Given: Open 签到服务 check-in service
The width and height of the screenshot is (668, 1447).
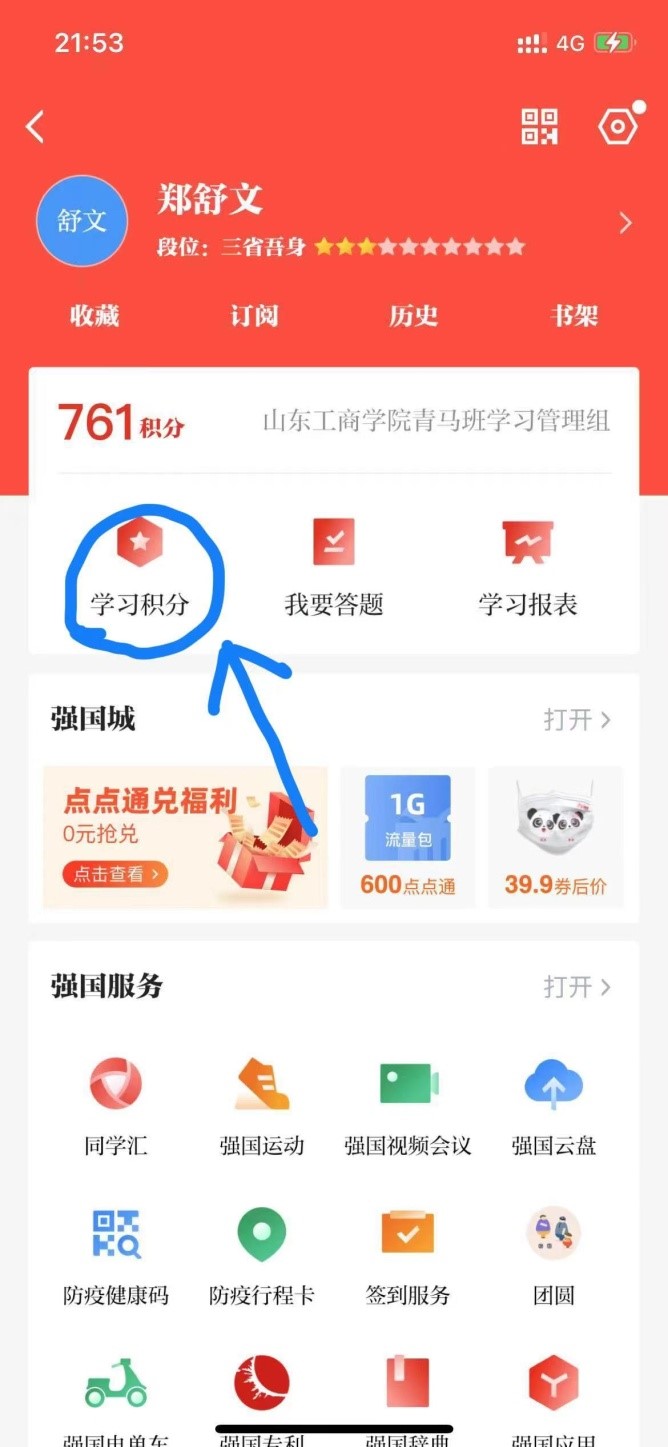Looking at the screenshot, I should 407,1256.
